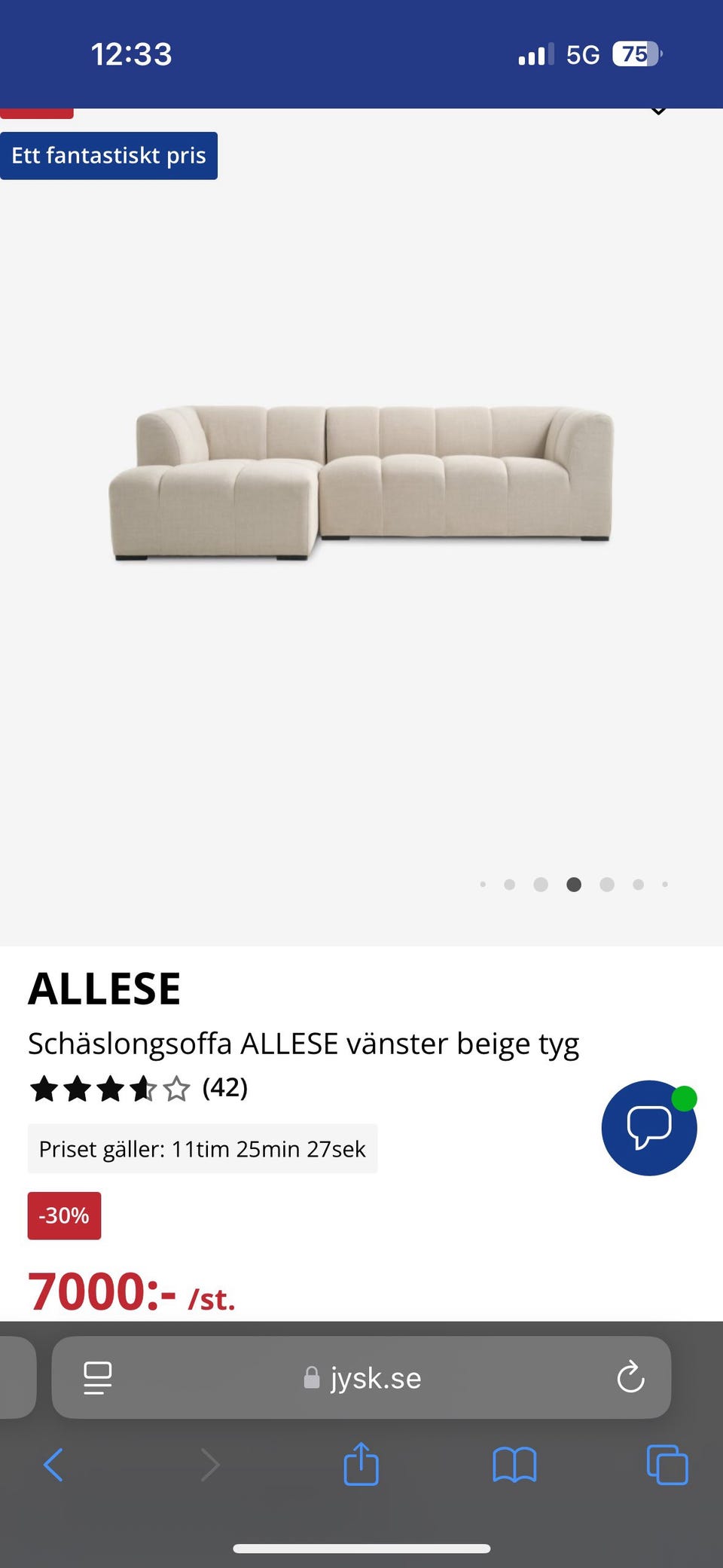Go forward using Safari's forward arrow

coord(209,1465)
